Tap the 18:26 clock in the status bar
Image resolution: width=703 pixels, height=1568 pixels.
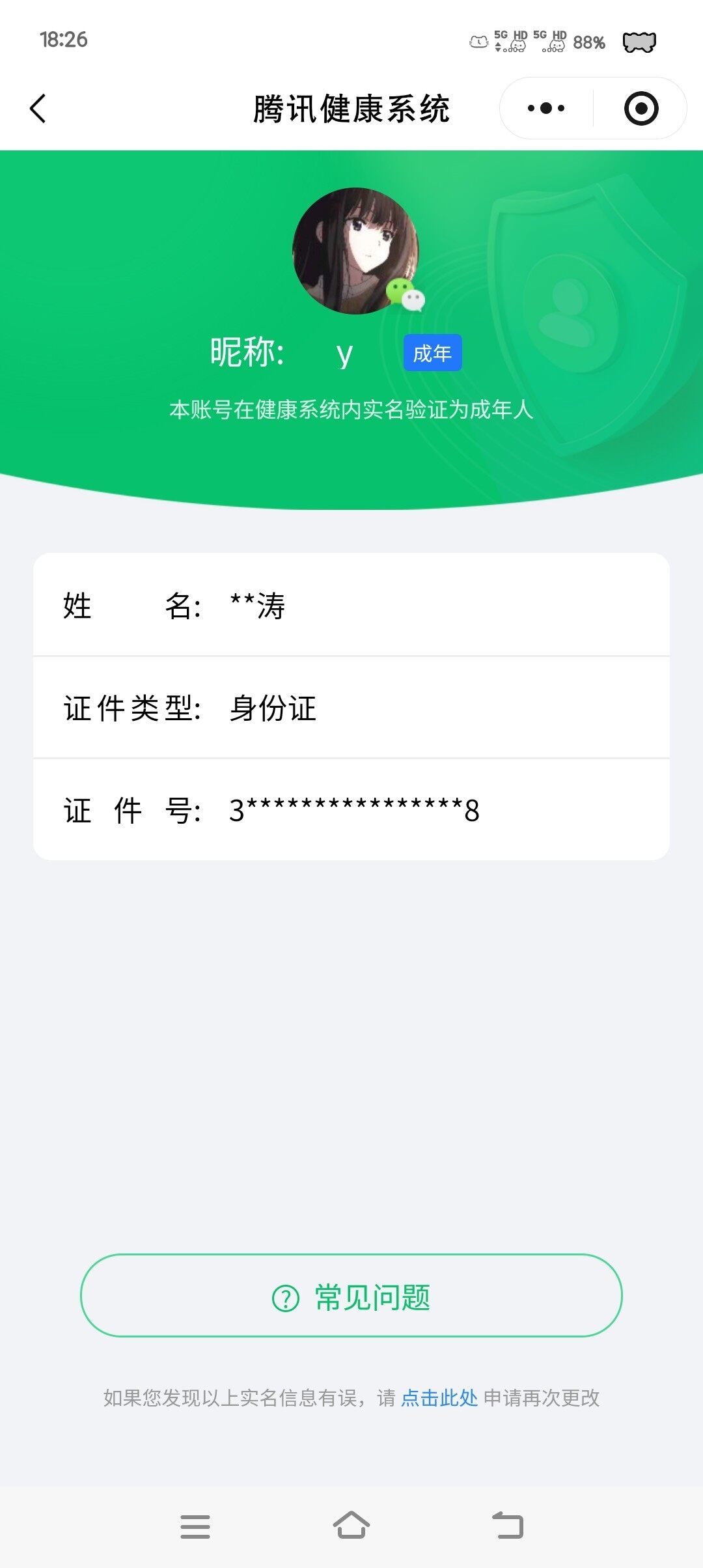(x=63, y=40)
